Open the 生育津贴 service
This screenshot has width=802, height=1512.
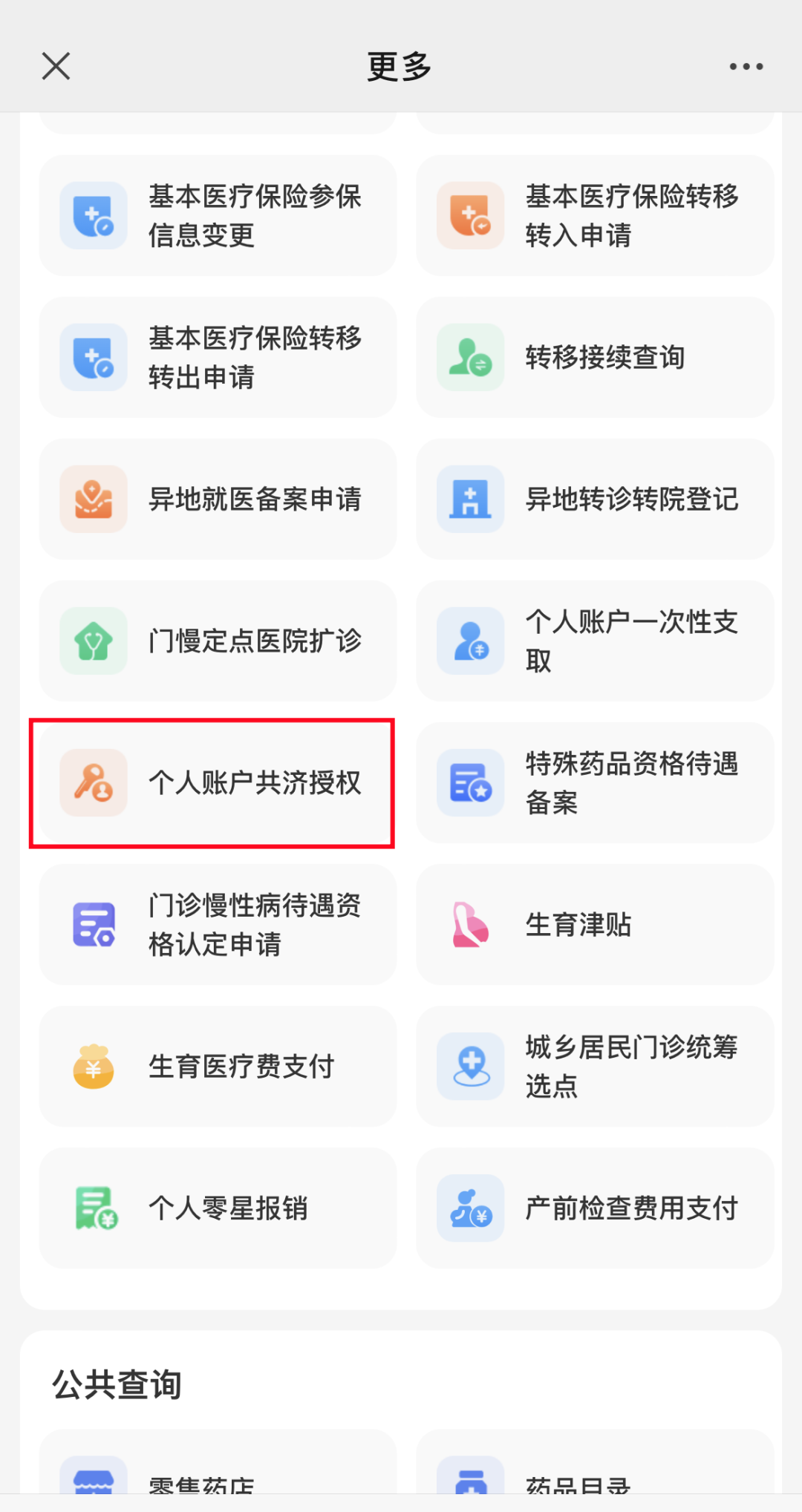(595, 924)
